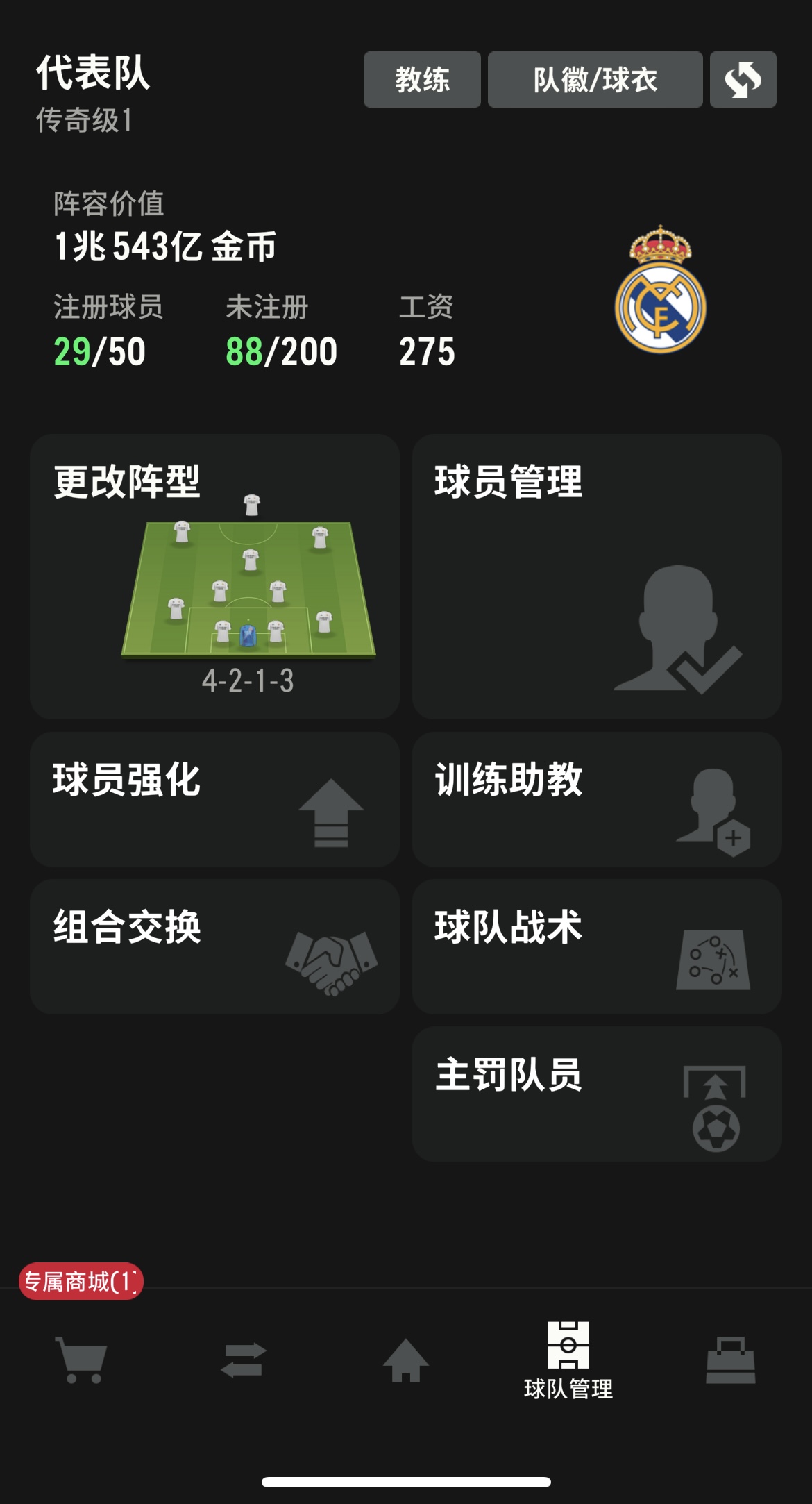Select the 球队管理 tab
This screenshot has width=812, height=1504.
pos(568,1360)
